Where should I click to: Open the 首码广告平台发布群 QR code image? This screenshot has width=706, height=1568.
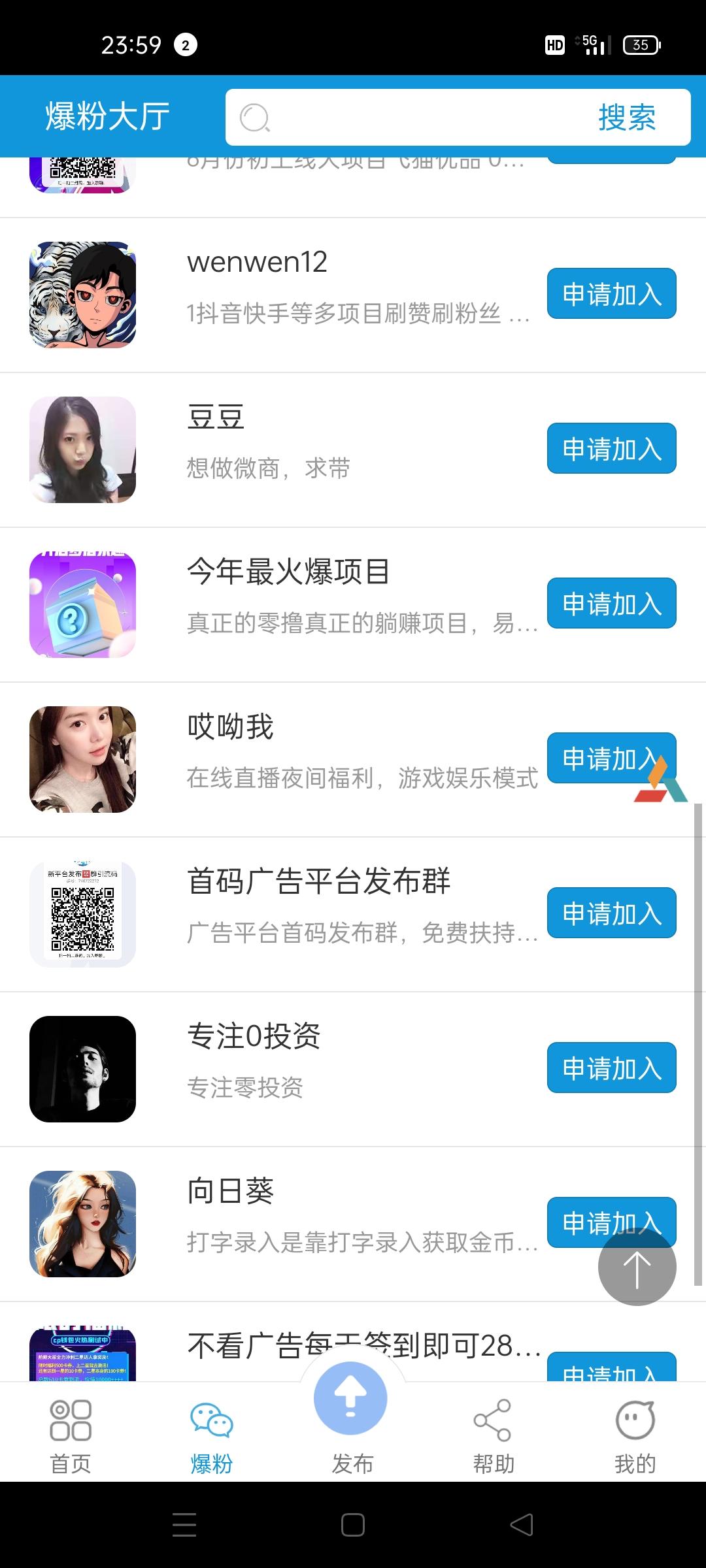pyautogui.click(x=82, y=913)
